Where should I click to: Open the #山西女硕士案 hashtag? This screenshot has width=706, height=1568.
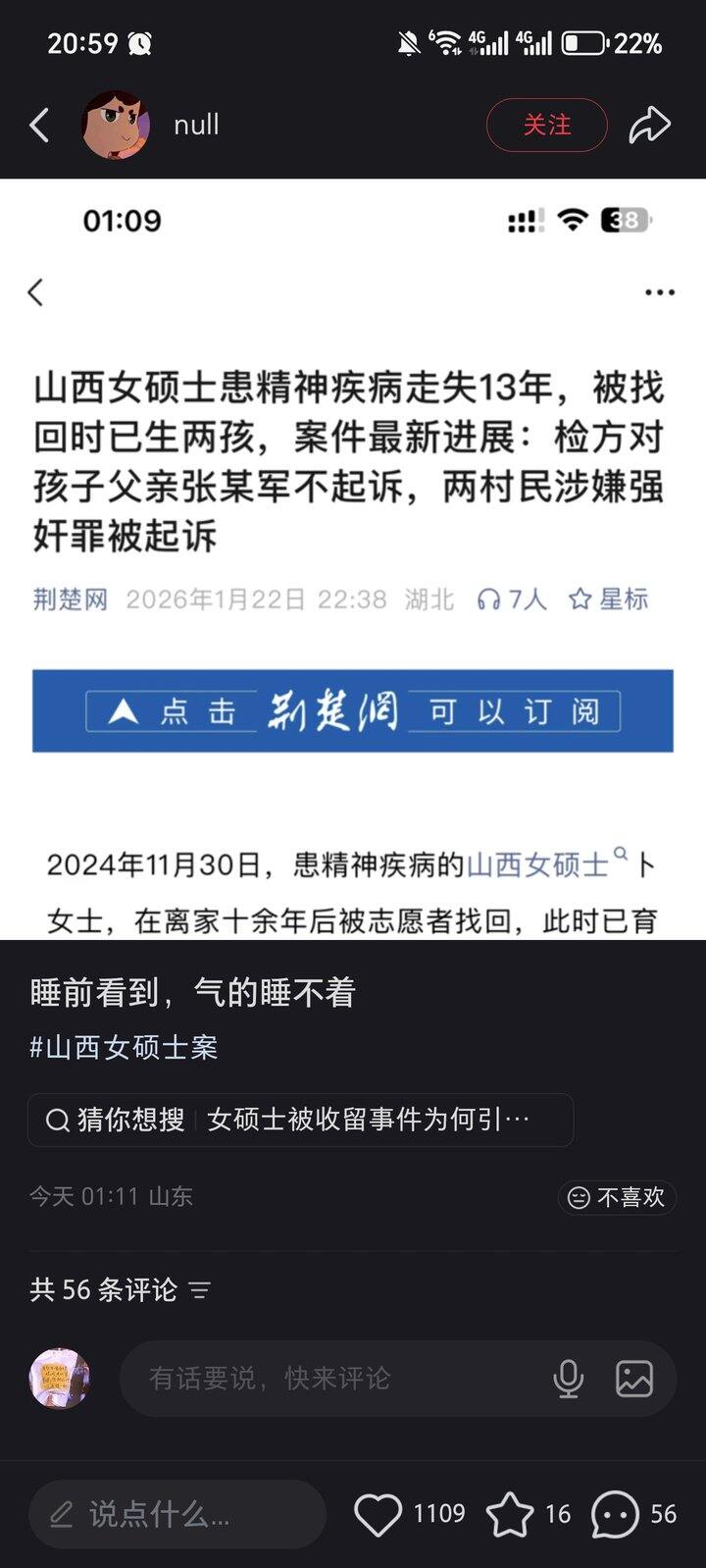(x=124, y=1047)
